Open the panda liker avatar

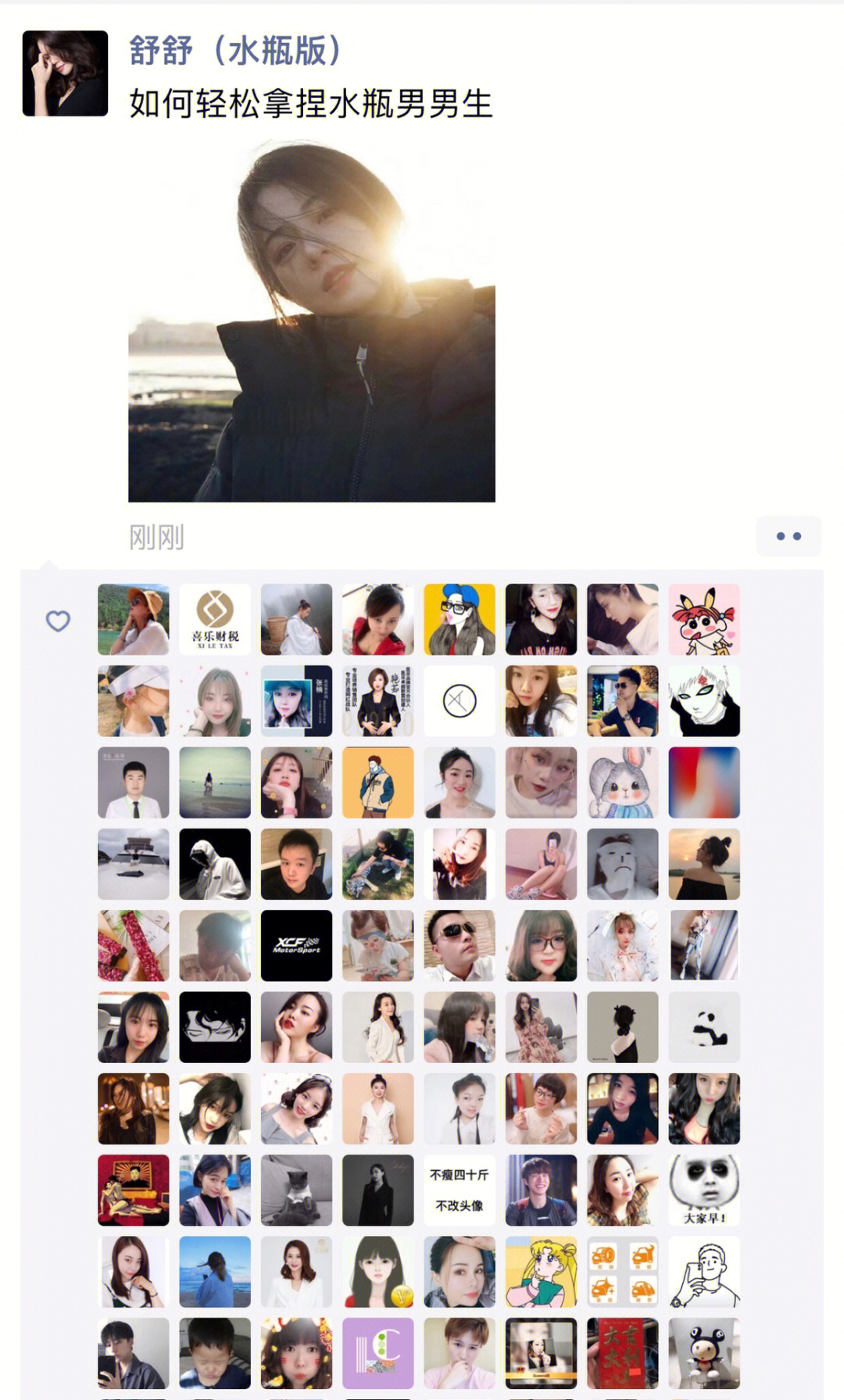704,1027
